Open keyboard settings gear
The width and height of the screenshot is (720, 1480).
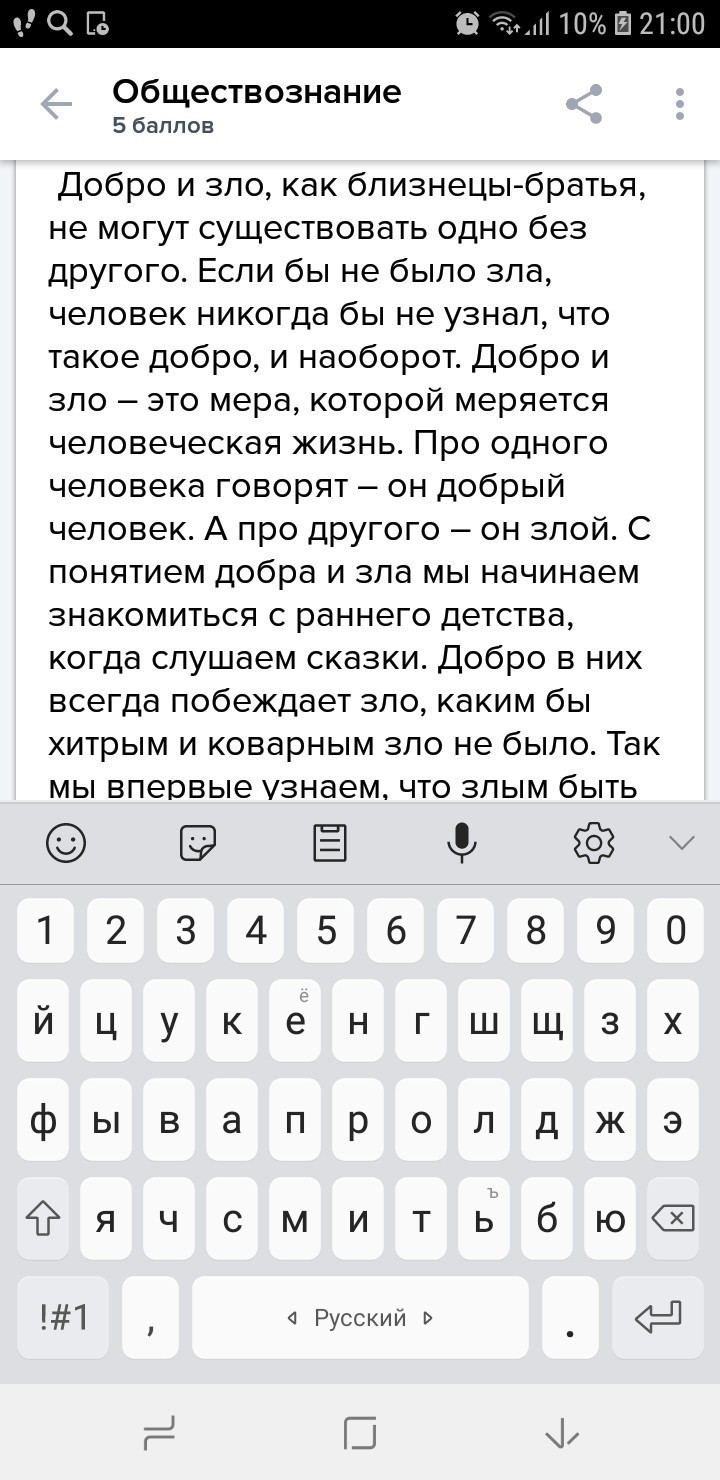tap(593, 843)
